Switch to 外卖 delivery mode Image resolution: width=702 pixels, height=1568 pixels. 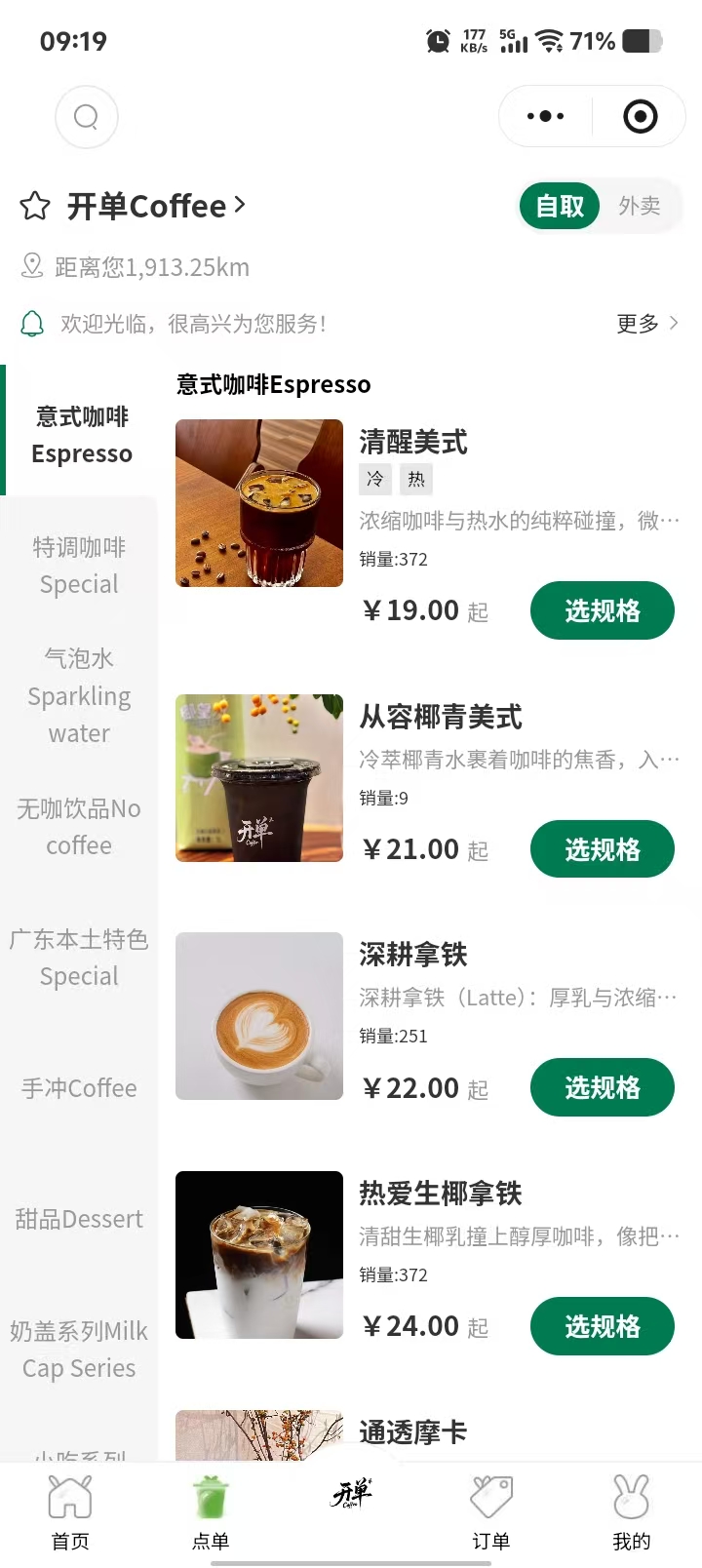[640, 207]
